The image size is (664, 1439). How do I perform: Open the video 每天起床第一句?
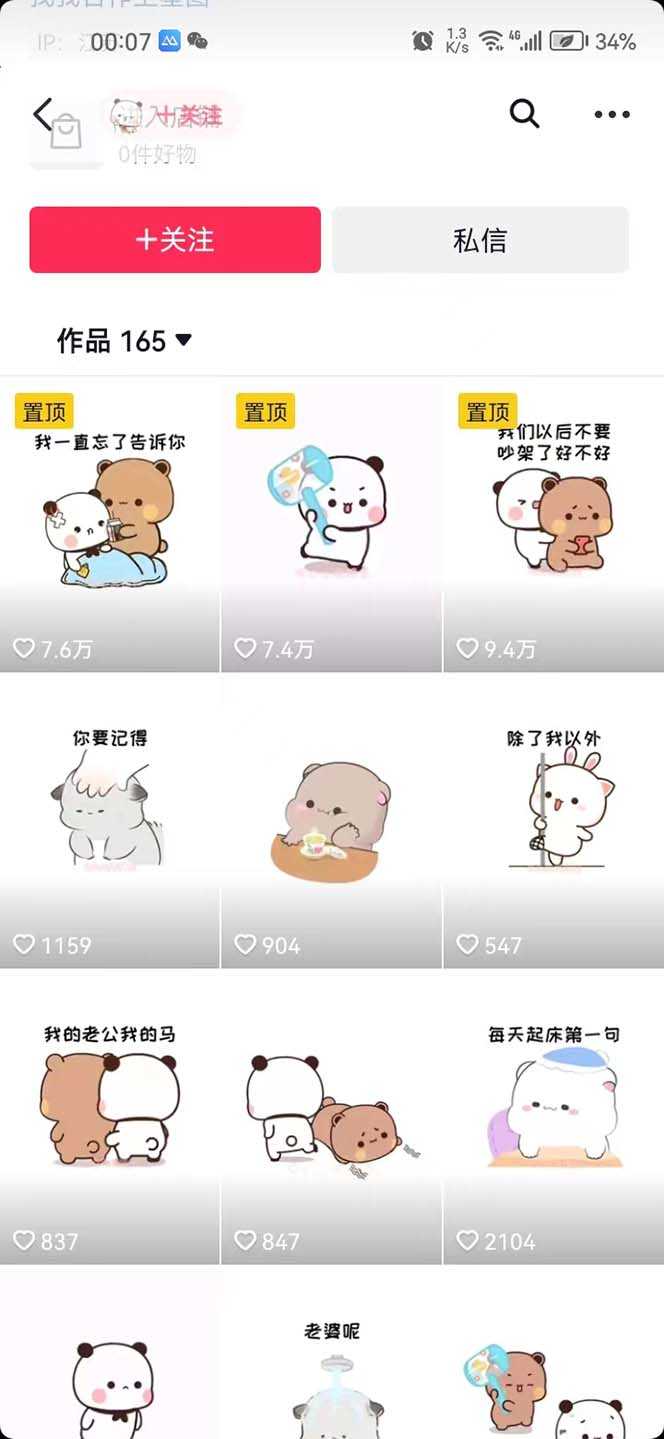(x=553, y=1116)
